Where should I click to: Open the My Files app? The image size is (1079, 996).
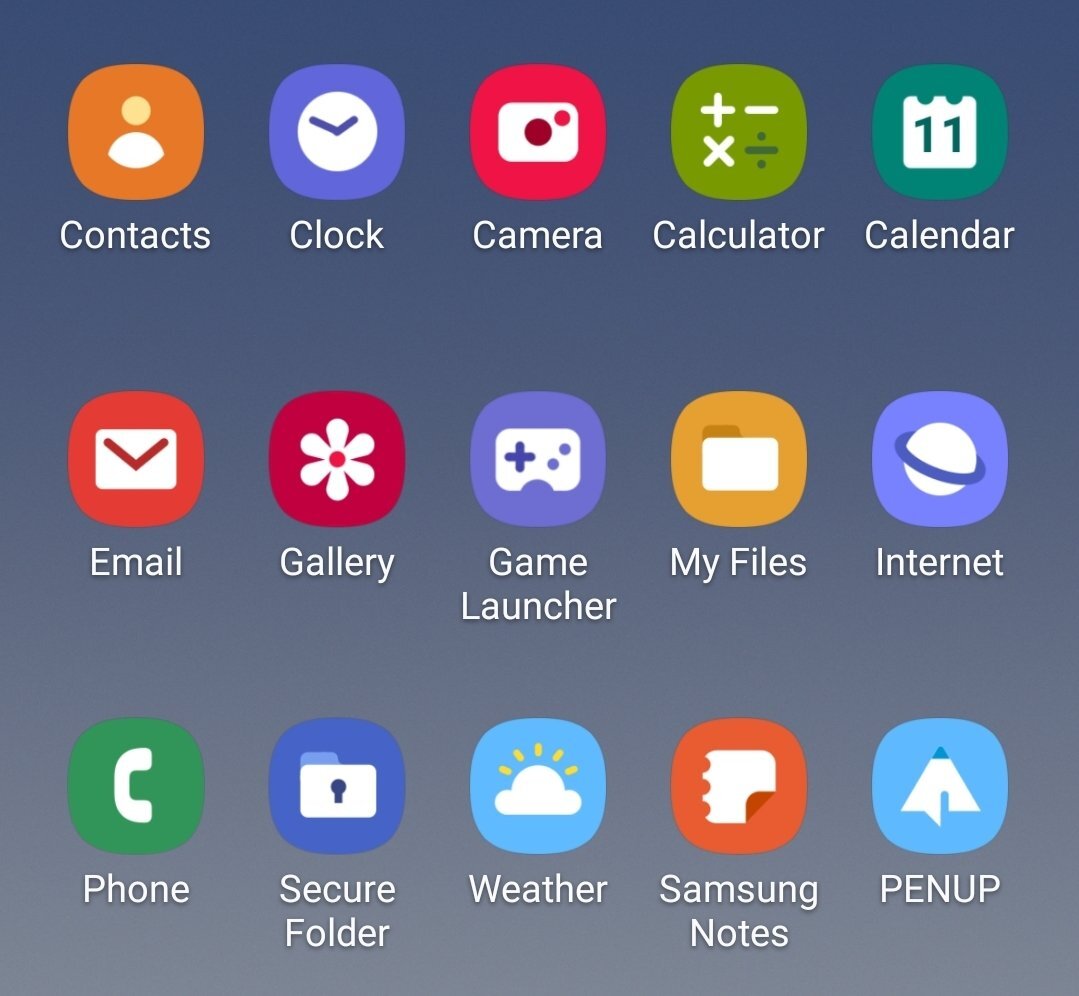click(x=738, y=459)
